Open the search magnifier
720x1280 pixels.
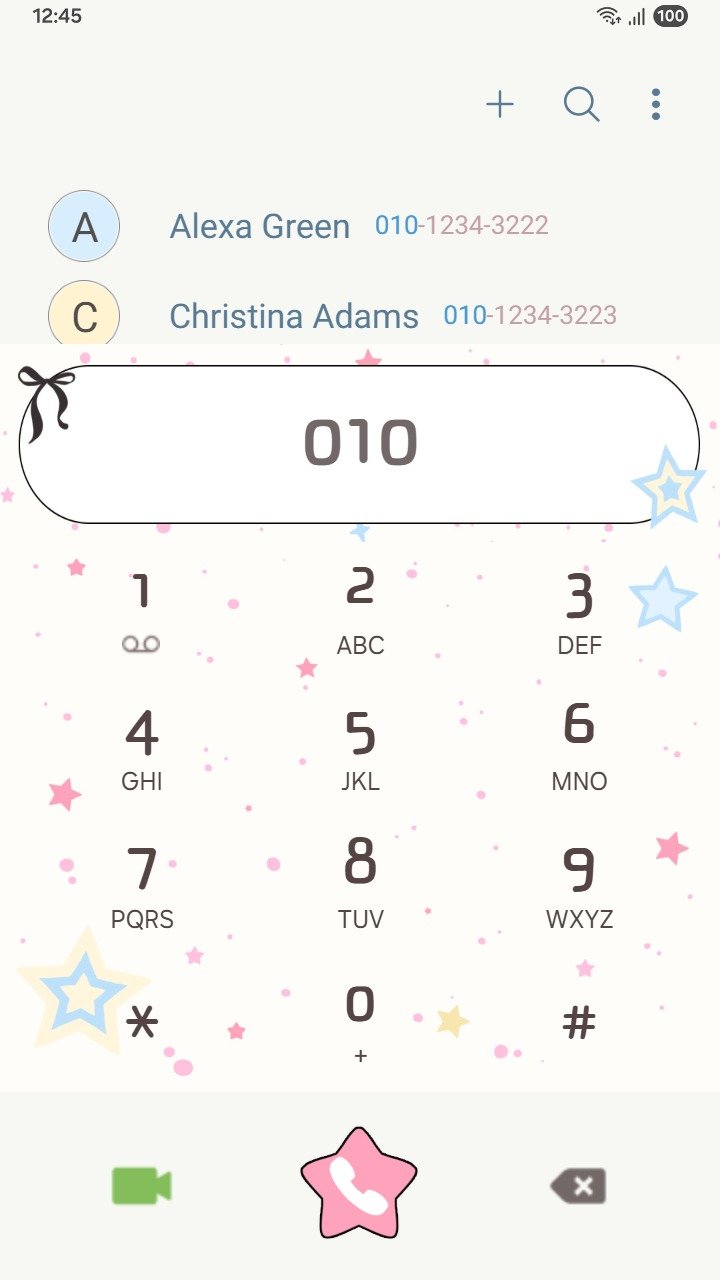click(x=581, y=104)
